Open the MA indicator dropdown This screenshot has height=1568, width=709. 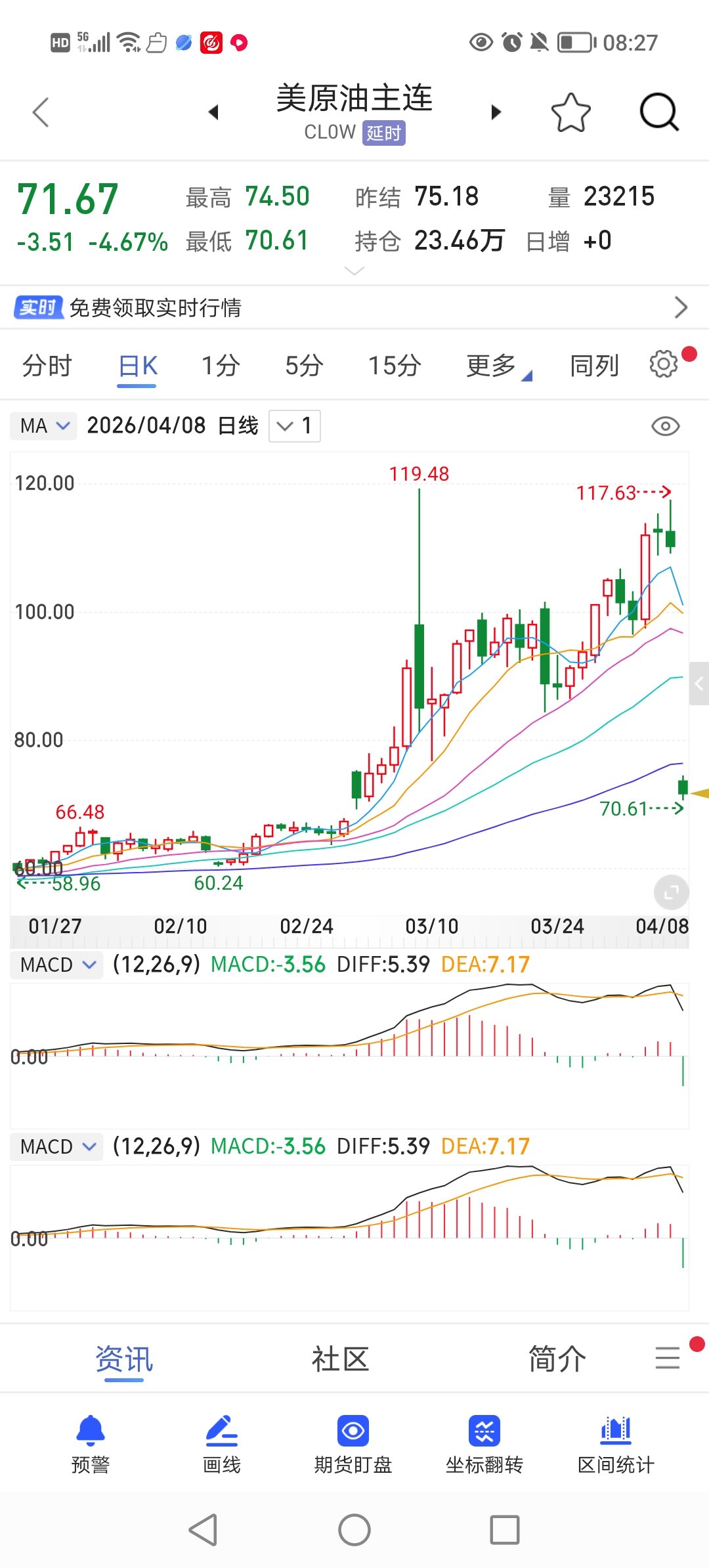[44, 426]
